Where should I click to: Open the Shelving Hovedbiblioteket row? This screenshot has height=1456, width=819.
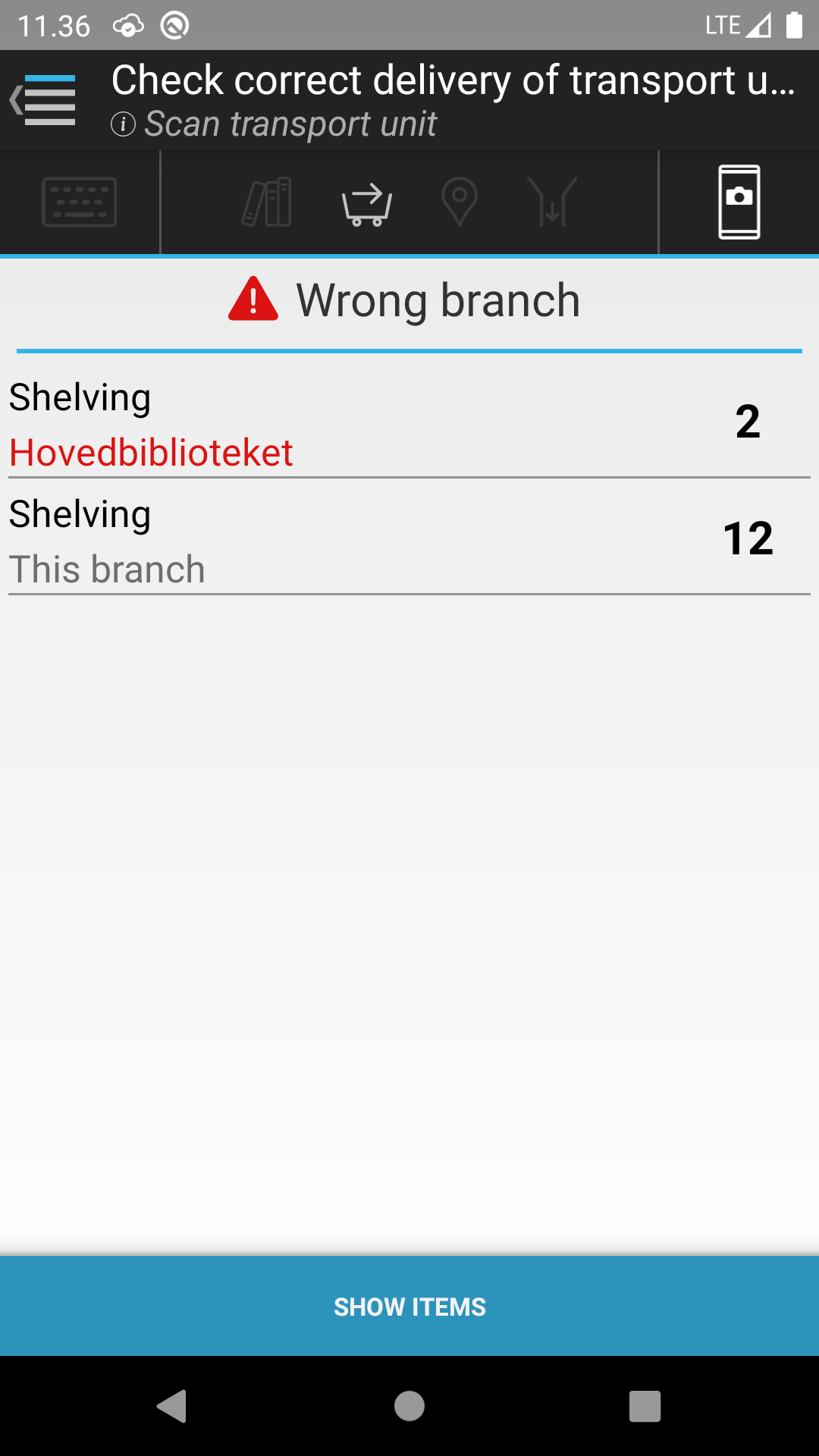pos(409,423)
